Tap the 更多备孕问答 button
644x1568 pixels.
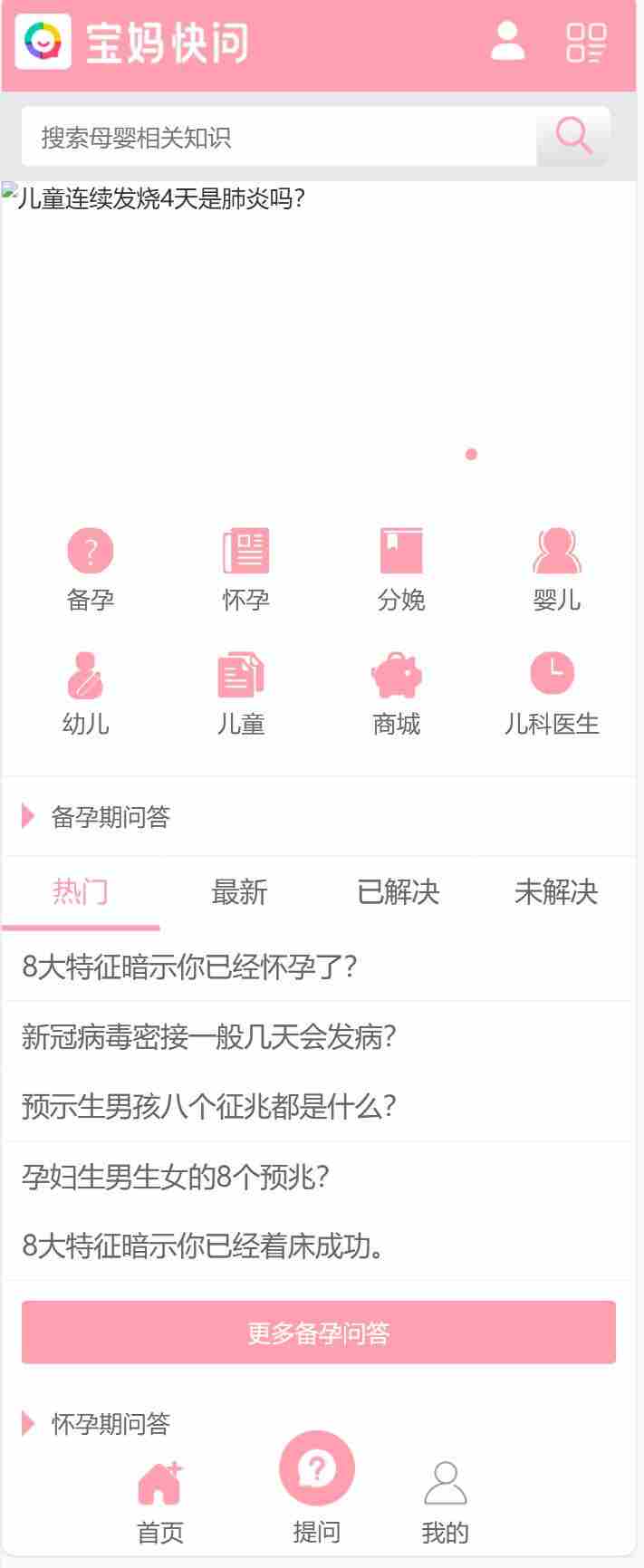pos(319,1332)
